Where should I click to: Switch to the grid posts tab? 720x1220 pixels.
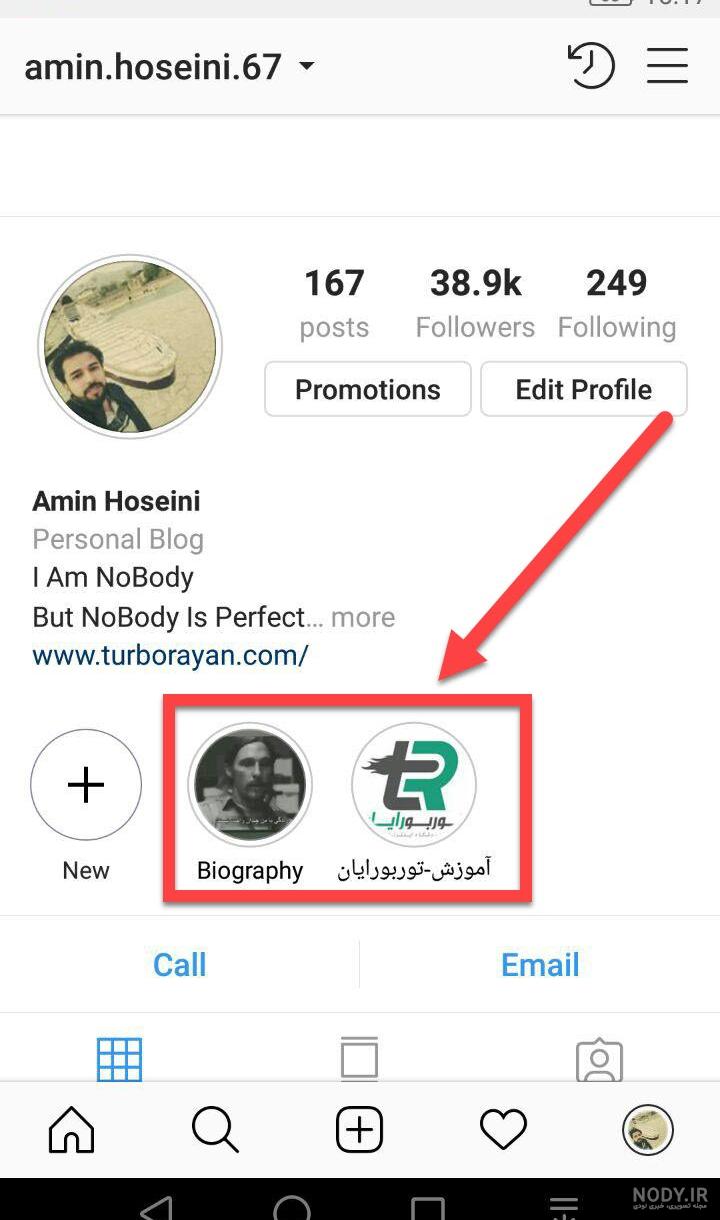120,1059
